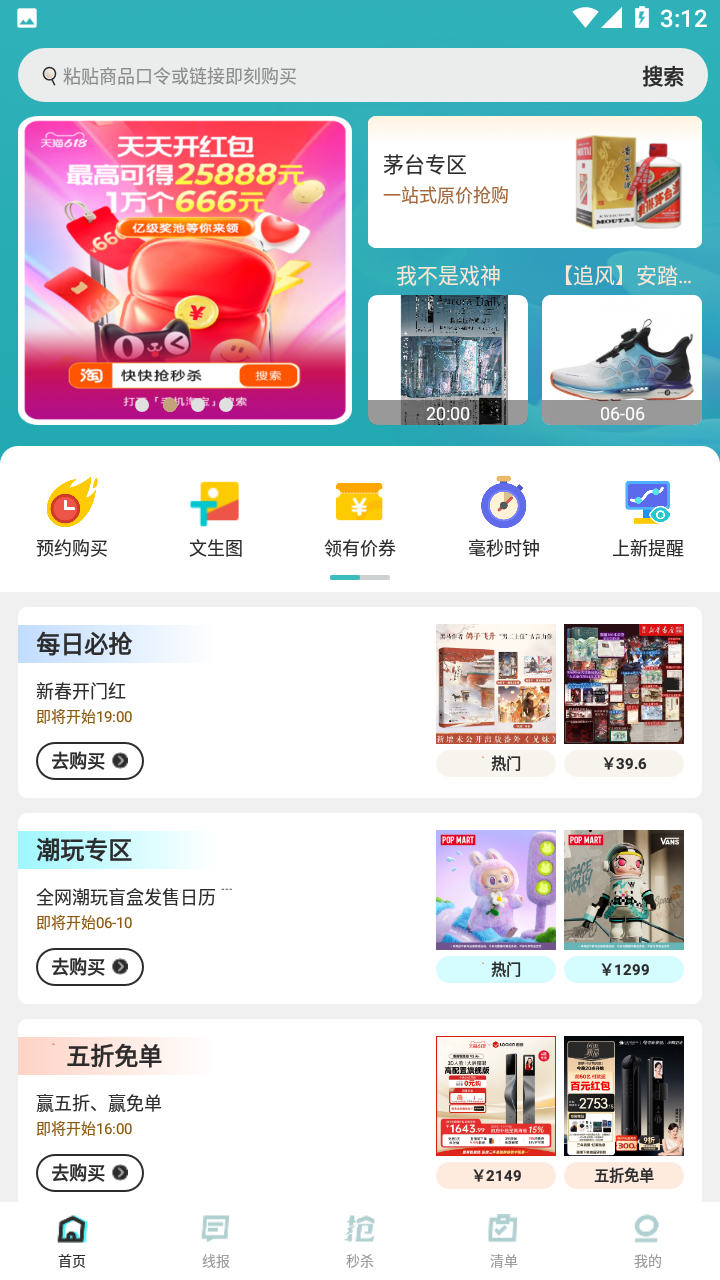Open the 茅台专区 Moutai zone banner

click(x=534, y=183)
